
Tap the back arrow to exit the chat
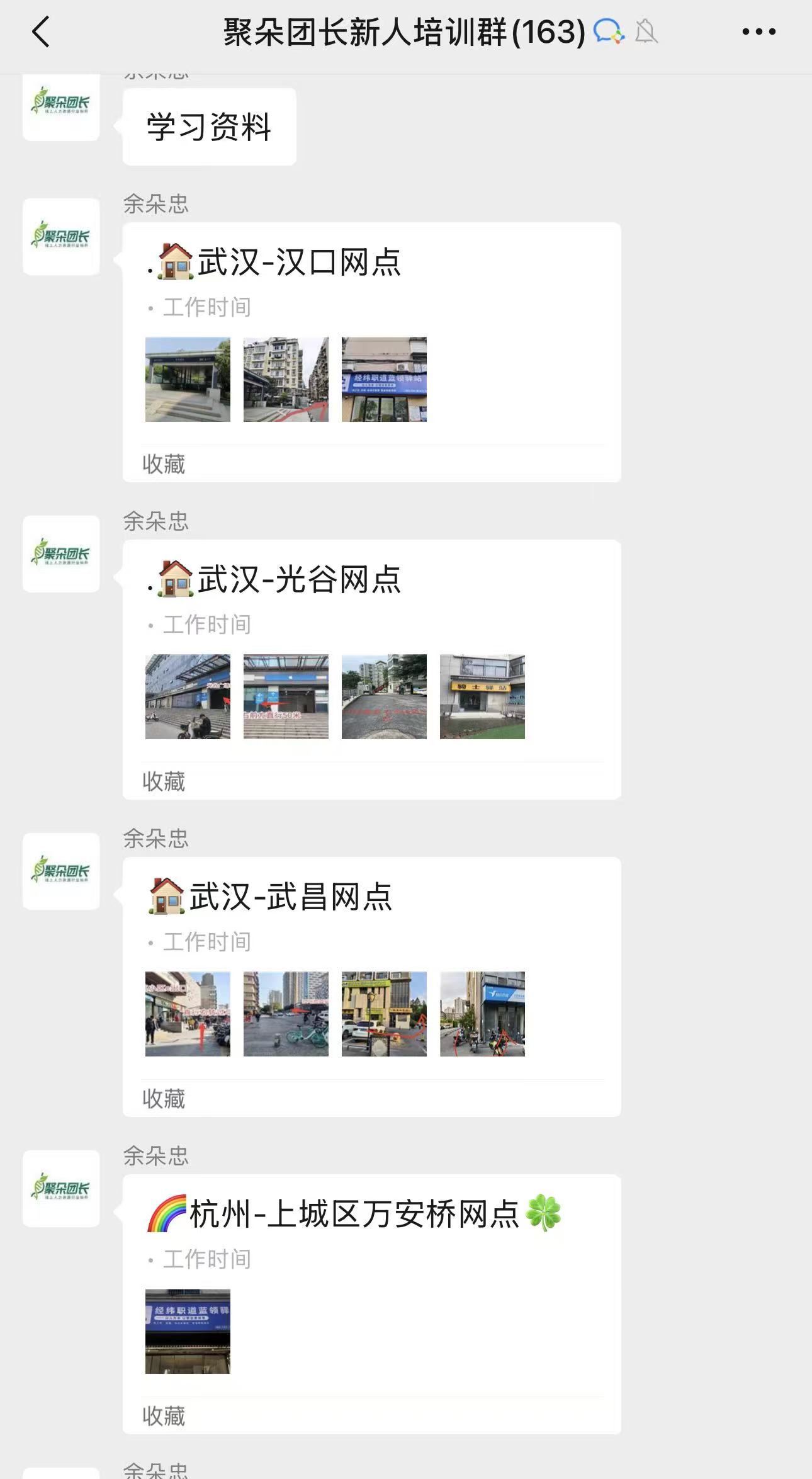[40, 30]
